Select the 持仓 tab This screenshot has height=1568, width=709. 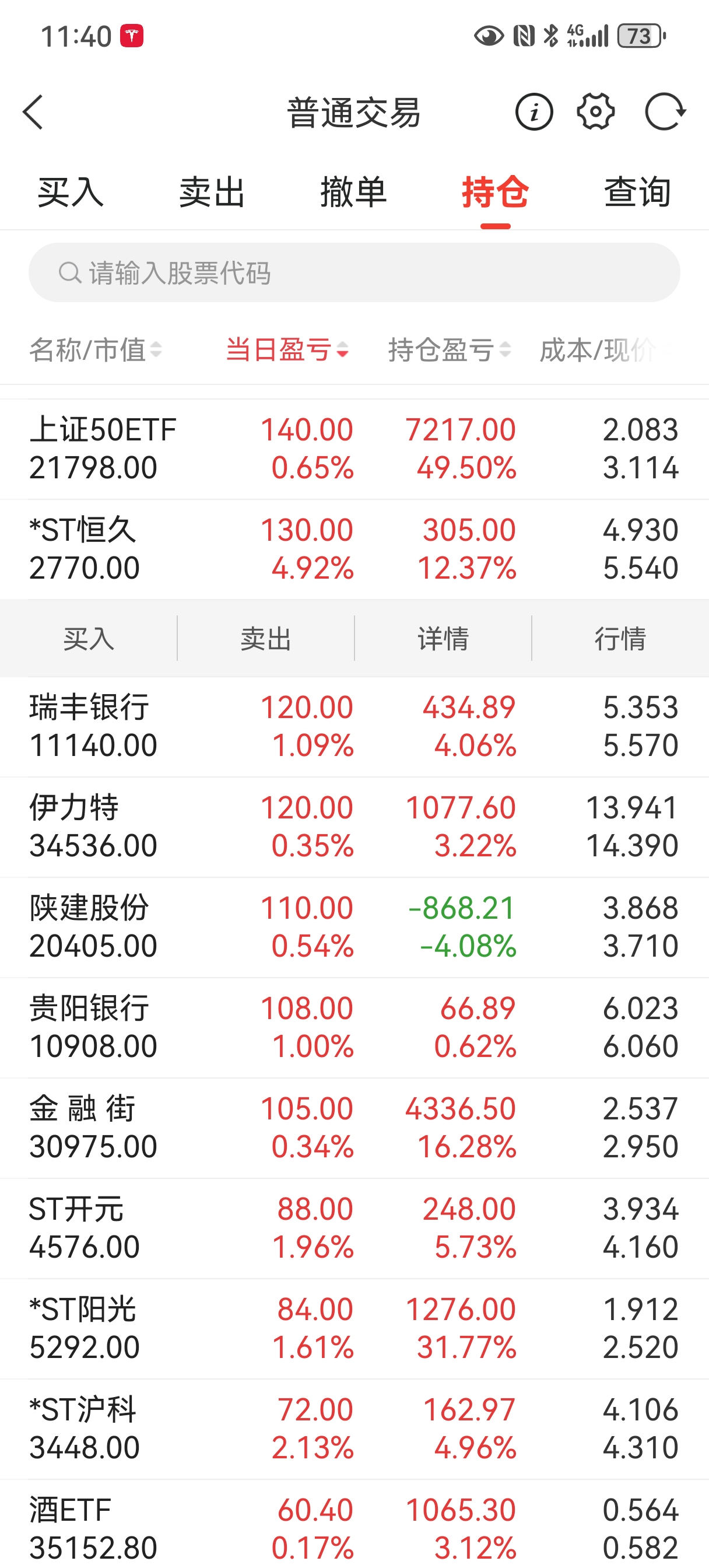pyautogui.click(x=495, y=192)
